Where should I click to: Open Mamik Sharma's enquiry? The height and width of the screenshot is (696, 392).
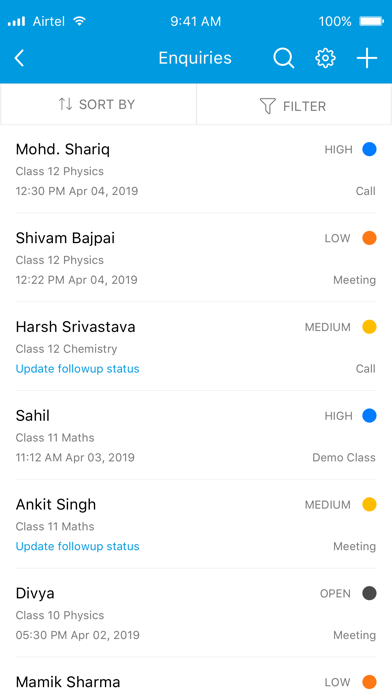196,677
